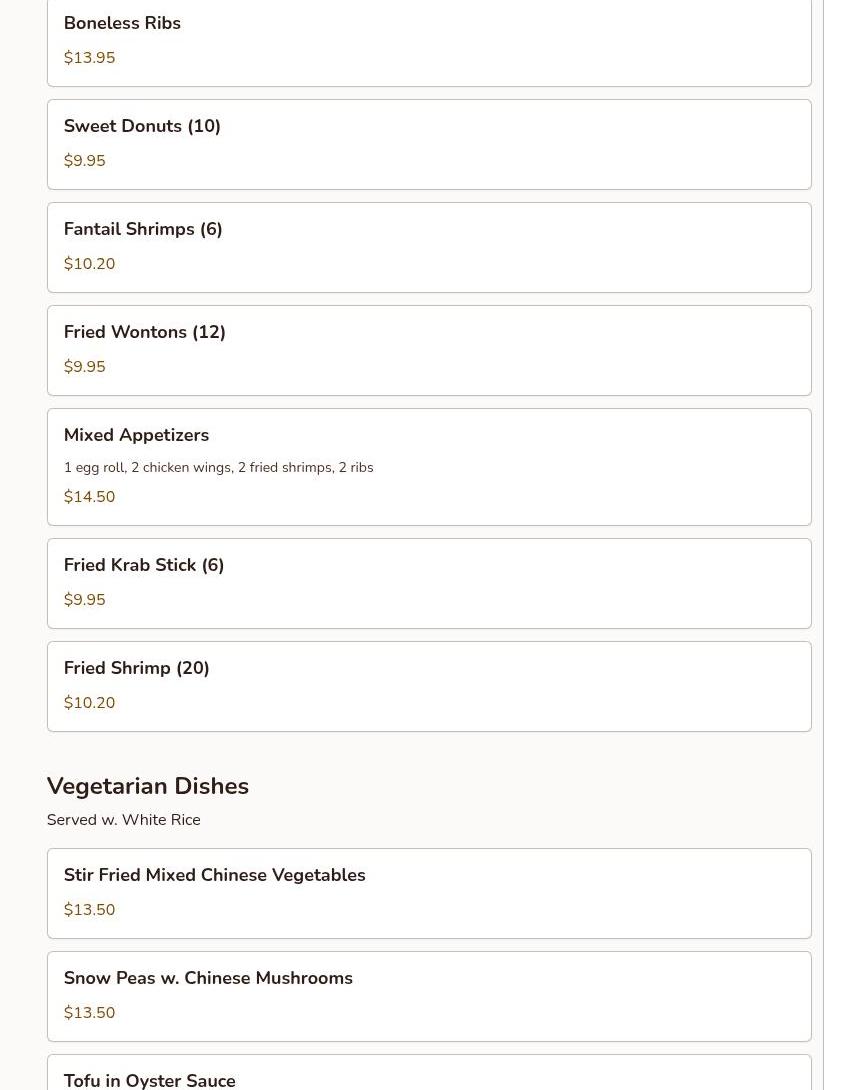844x1090 pixels.
Task: Open the Boneless Ribs item
Action: 428,40
